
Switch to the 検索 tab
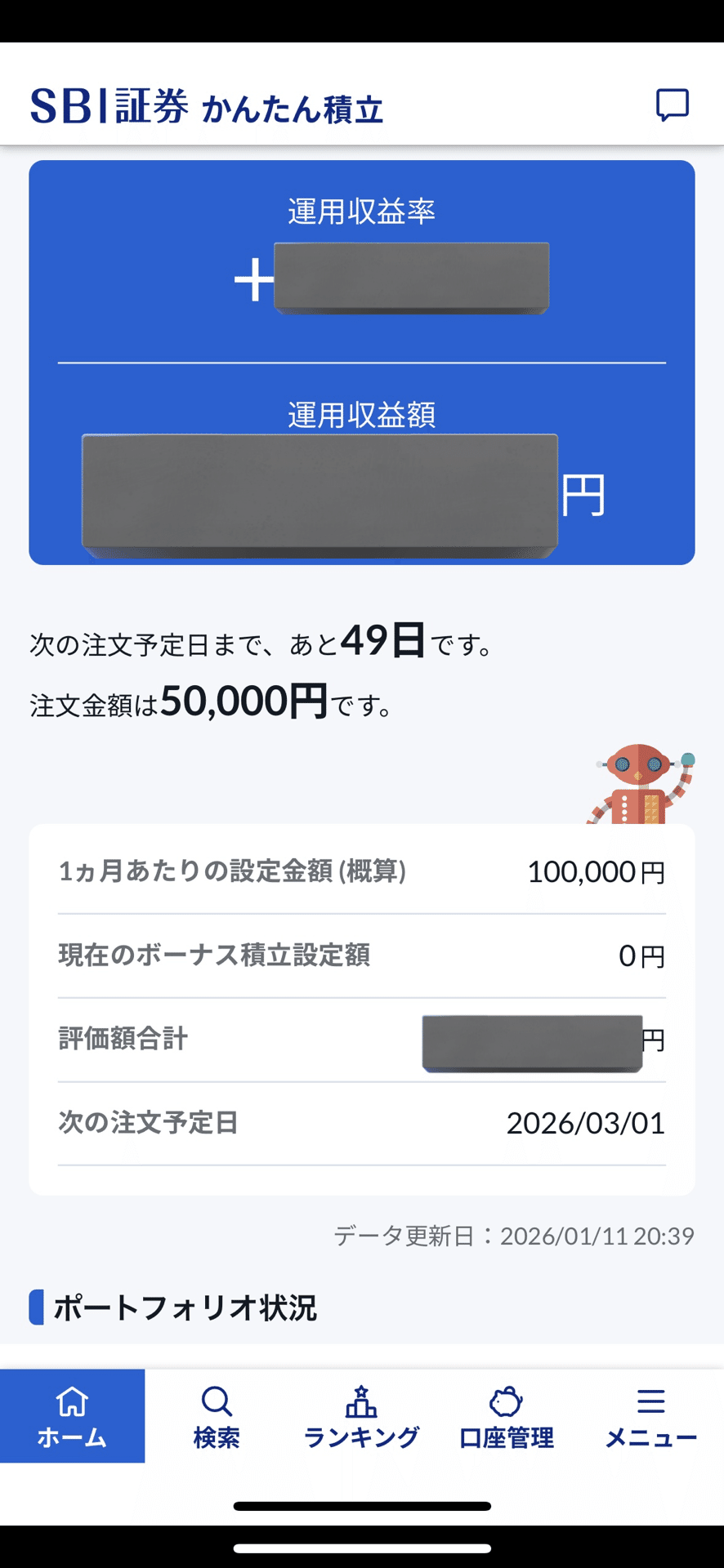pyautogui.click(x=216, y=1417)
